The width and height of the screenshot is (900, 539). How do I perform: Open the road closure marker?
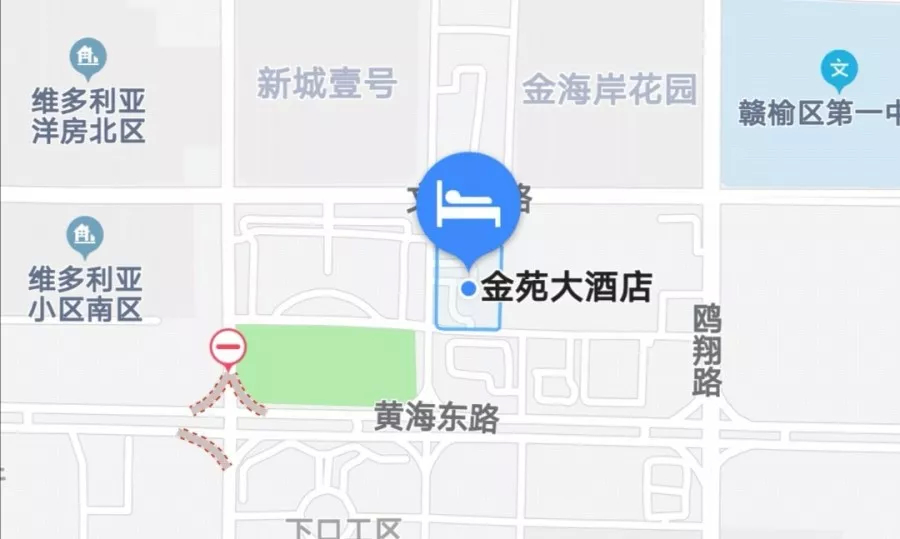tap(228, 348)
